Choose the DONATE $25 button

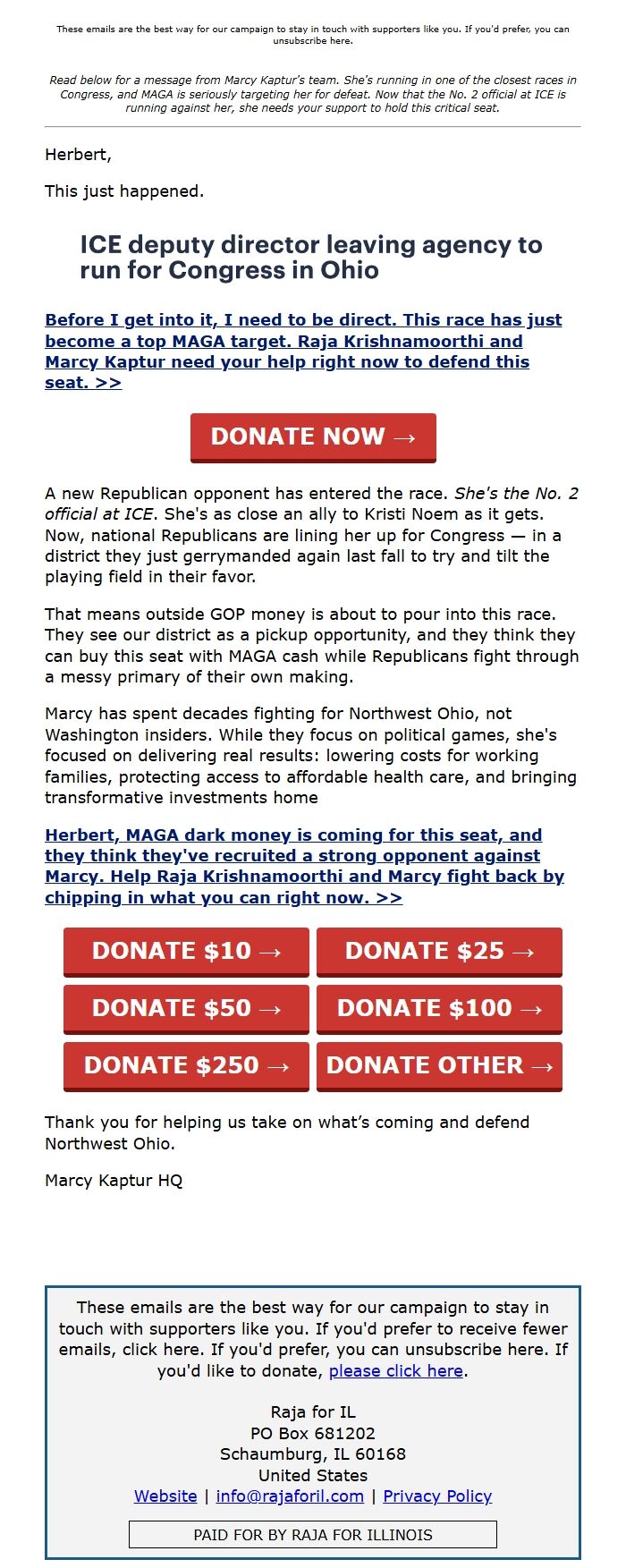pyautogui.click(x=439, y=951)
